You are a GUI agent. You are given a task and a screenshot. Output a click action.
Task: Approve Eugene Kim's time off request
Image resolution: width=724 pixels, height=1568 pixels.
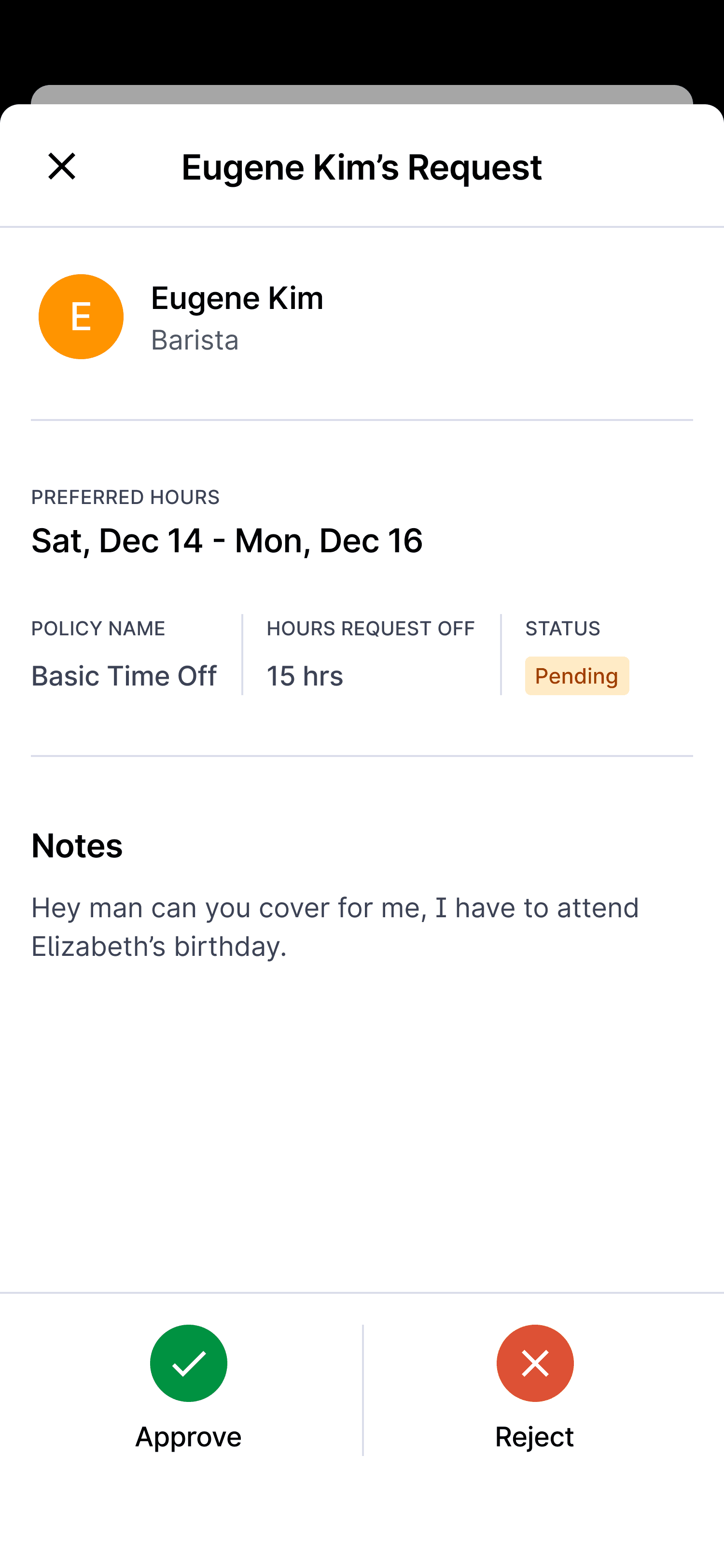[189, 1363]
